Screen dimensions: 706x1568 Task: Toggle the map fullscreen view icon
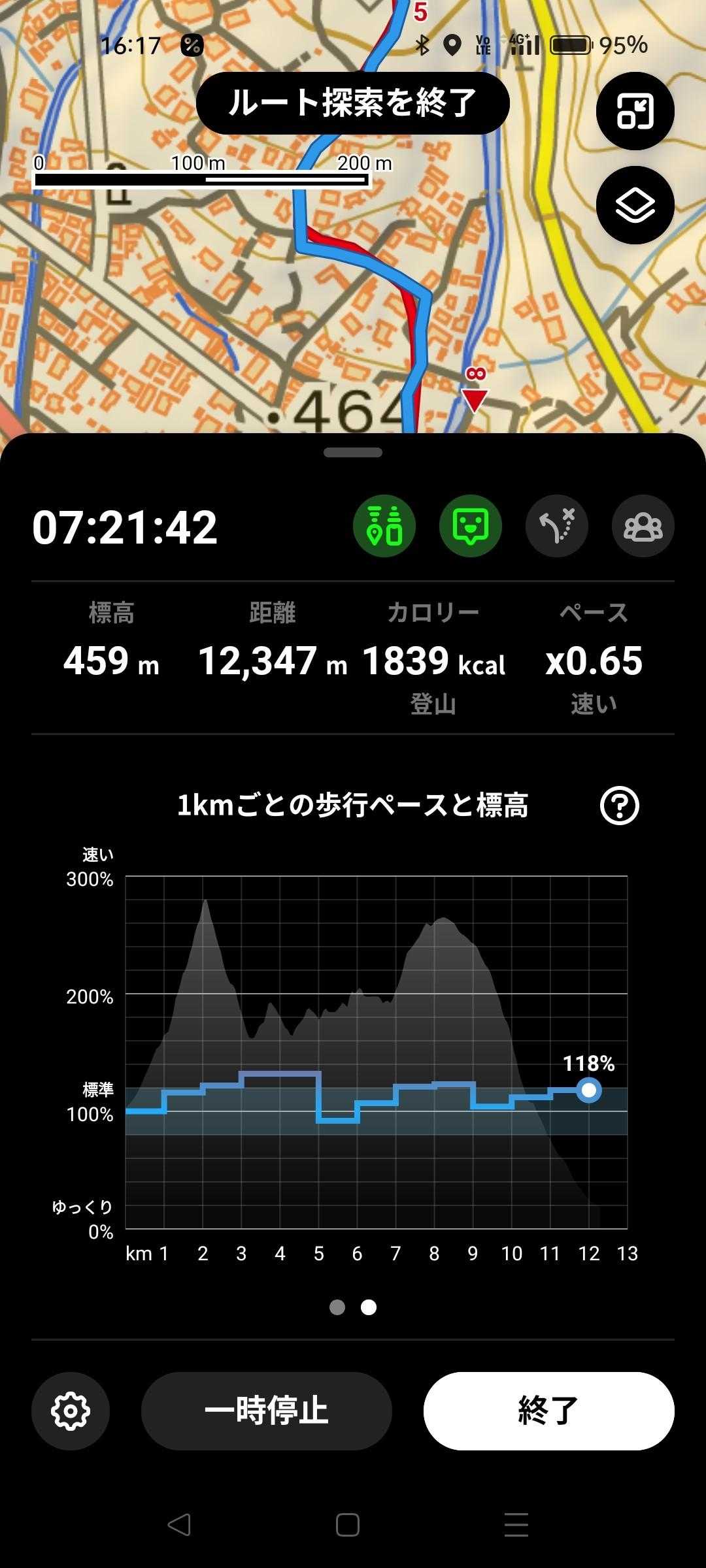(x=635, y=111)
